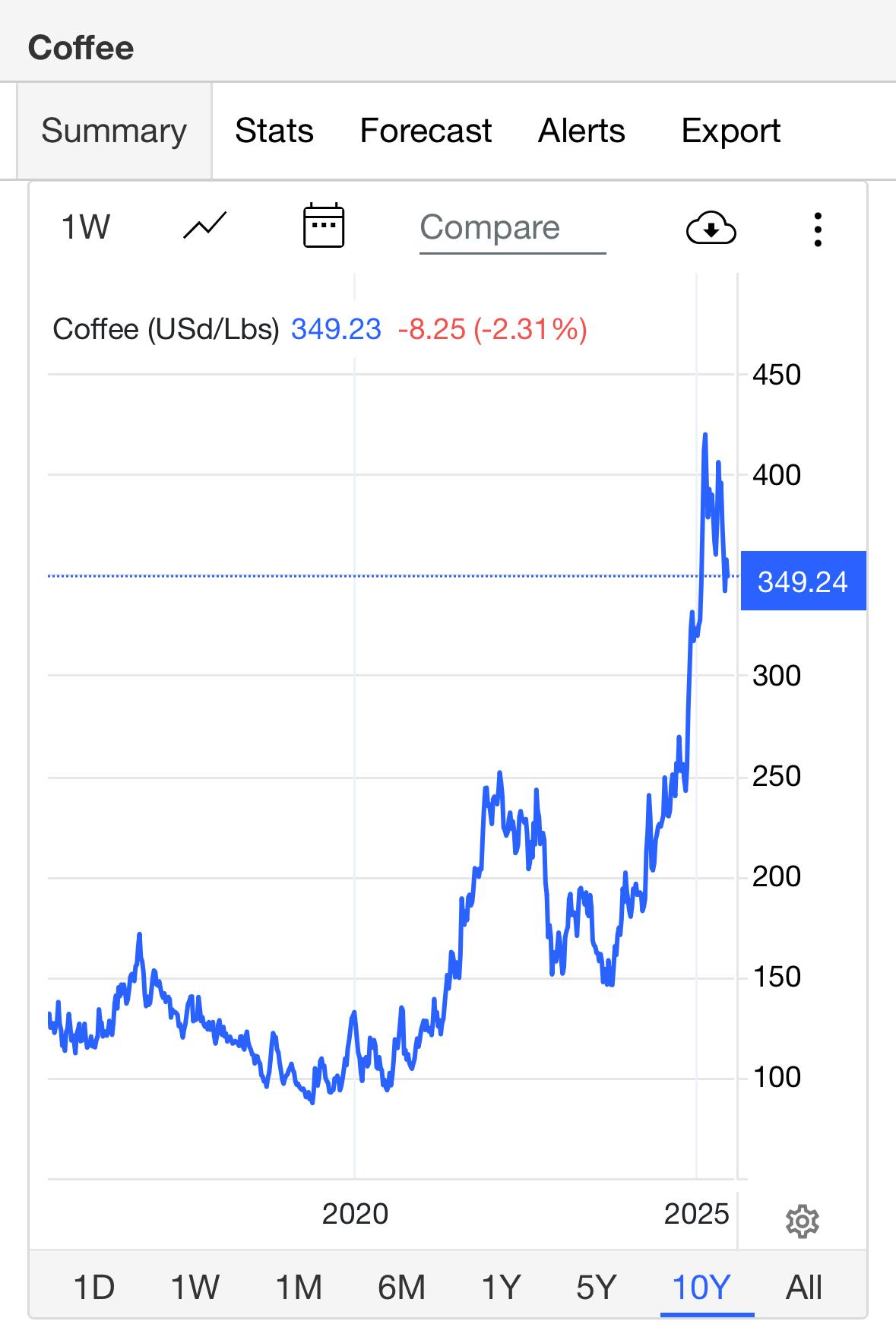Select the 6M time range

(x=401, y=1288)
